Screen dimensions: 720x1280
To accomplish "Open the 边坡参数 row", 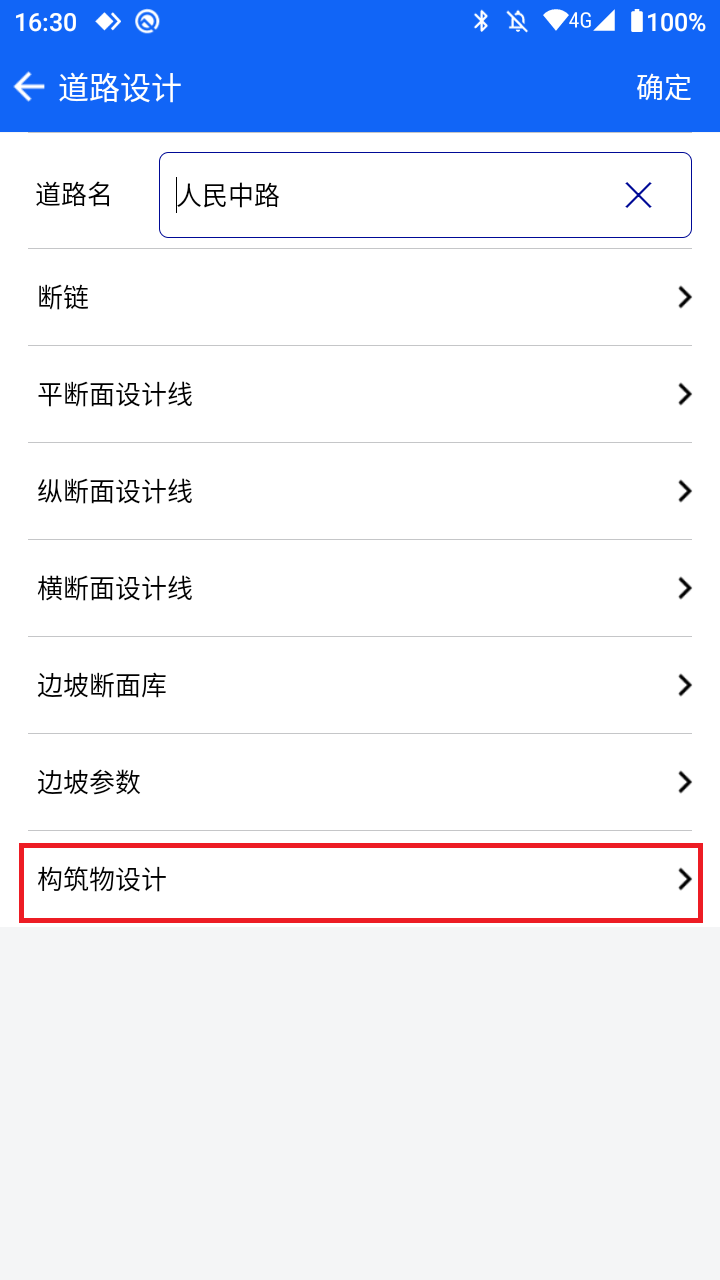I will (360, 782).
